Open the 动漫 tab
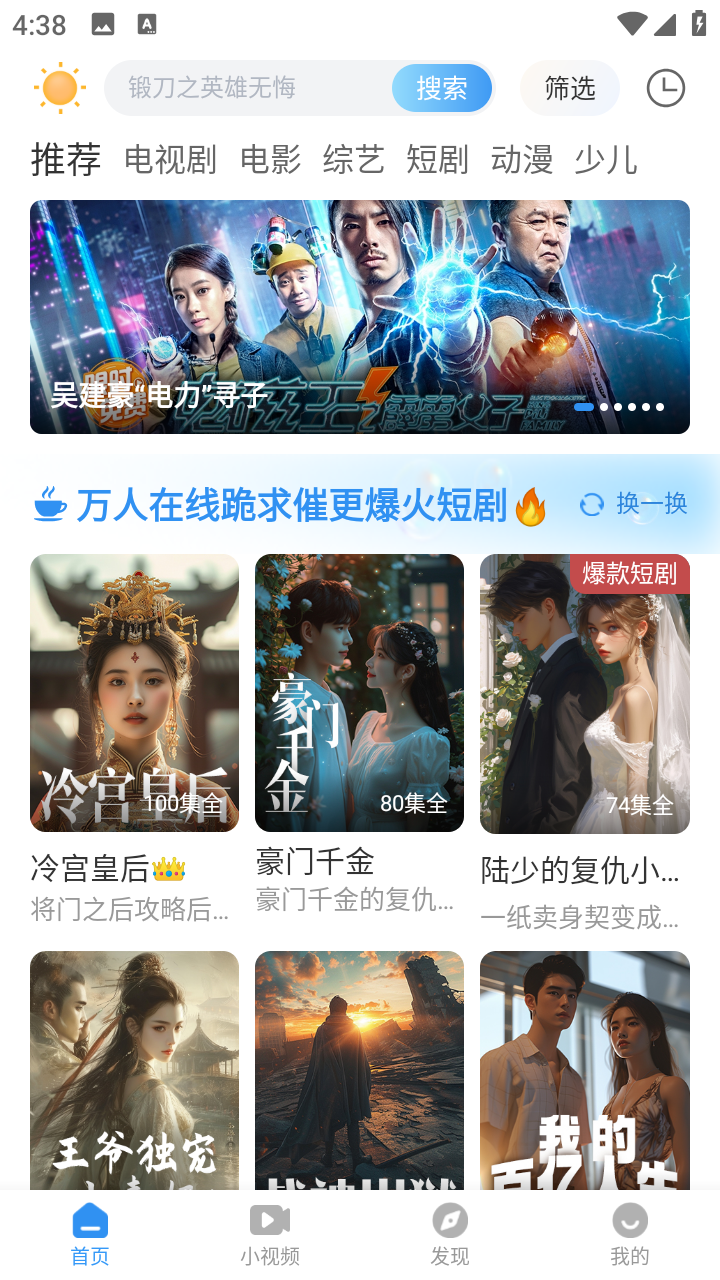Viewport: 720px width, 1280px height. (x=521, y=159)
